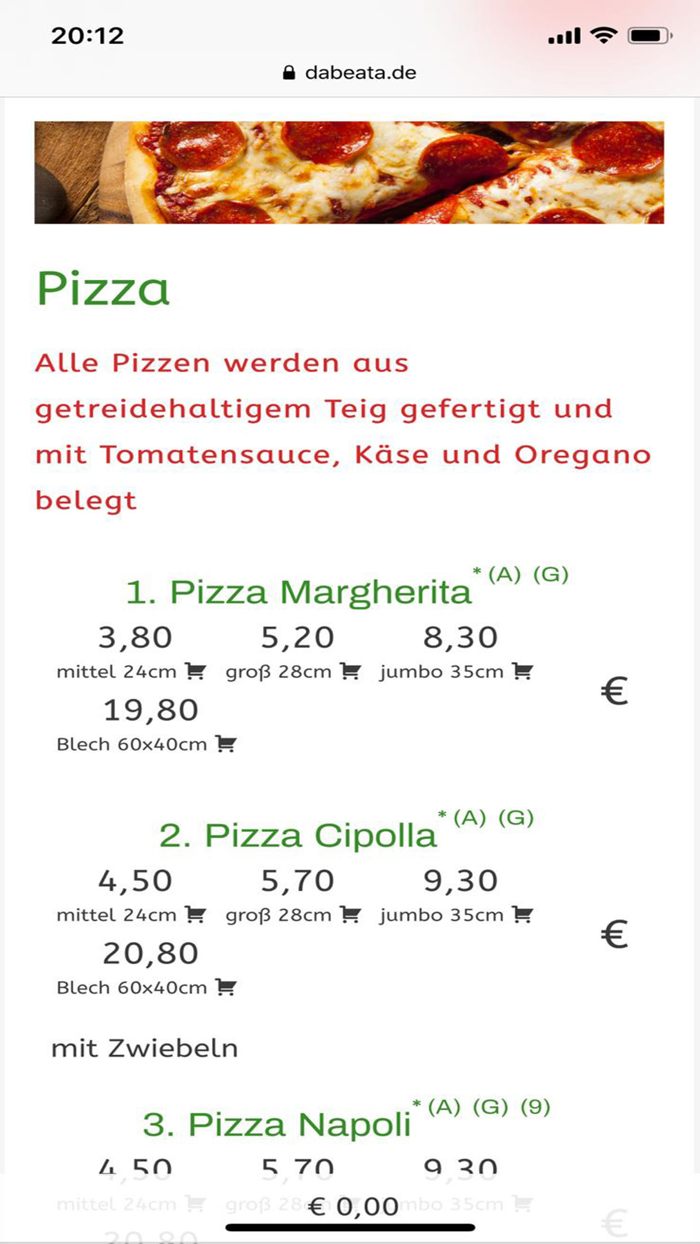Open the € 0,00 cart total
This screenshot has height=1244, width=700.
(354, 1206)
